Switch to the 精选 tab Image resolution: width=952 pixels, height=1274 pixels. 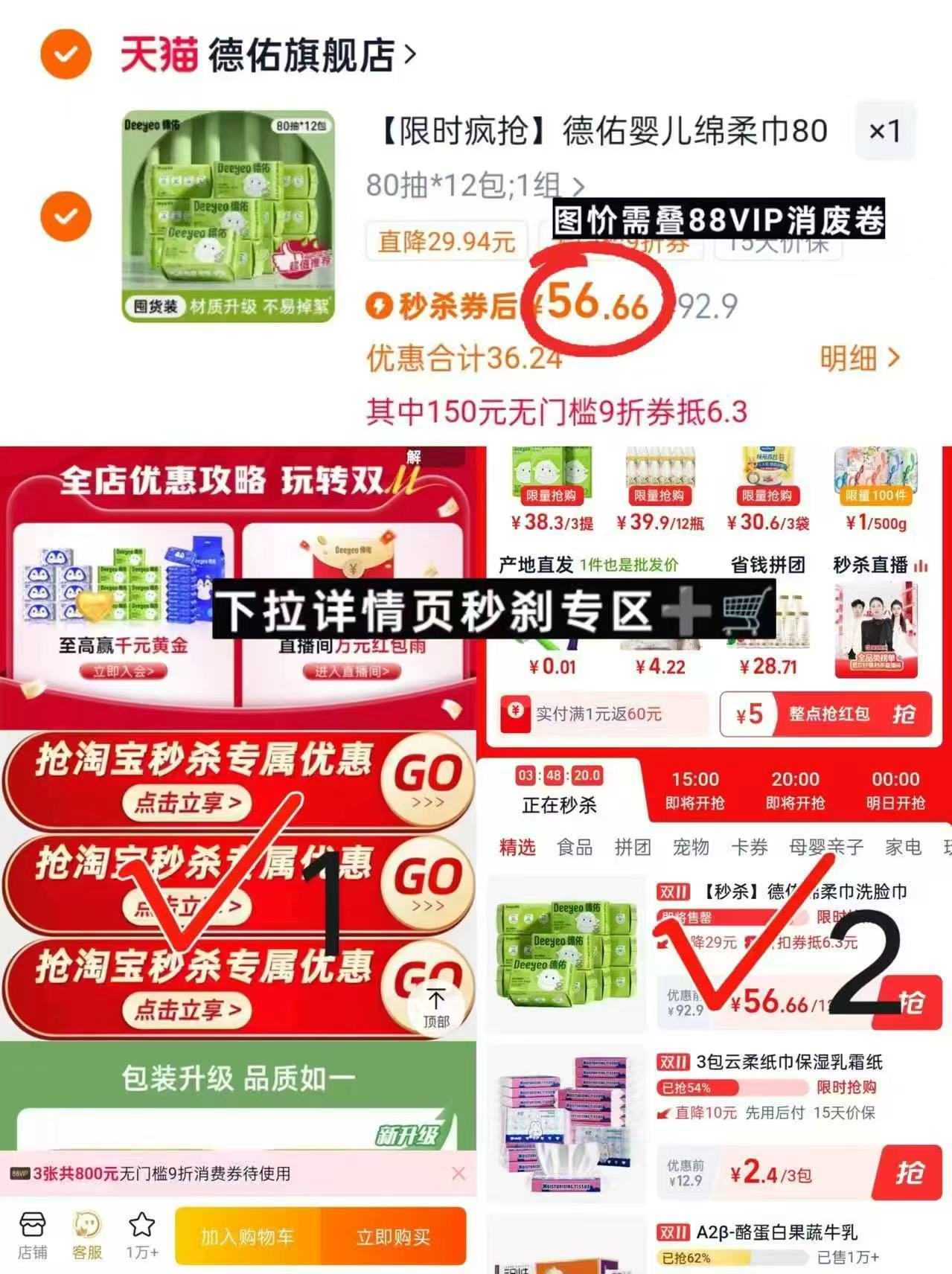point(517,848)
